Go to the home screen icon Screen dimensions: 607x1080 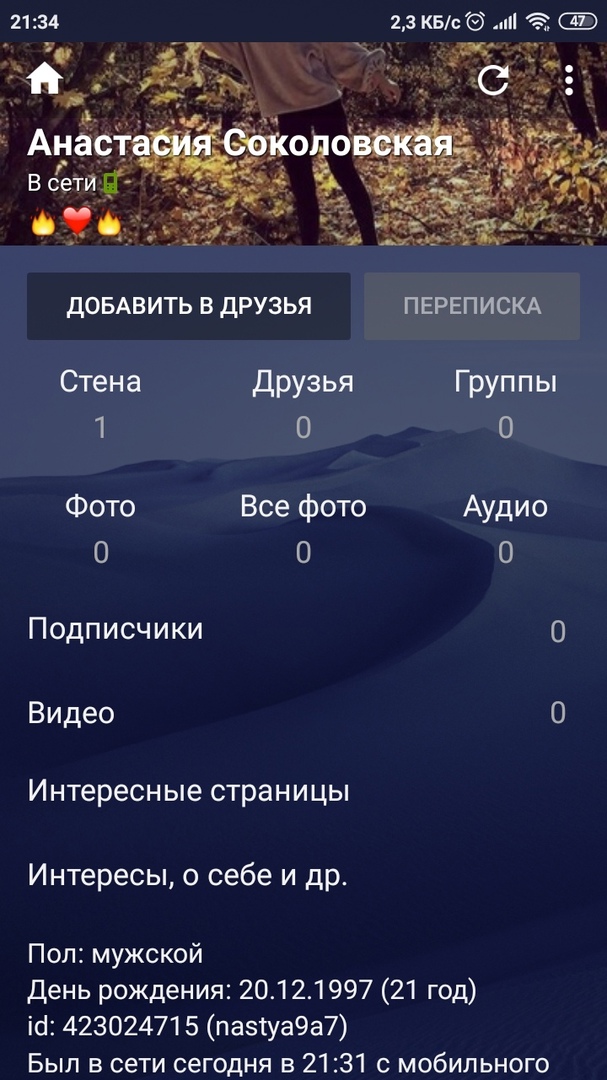(x=45, y=79)
